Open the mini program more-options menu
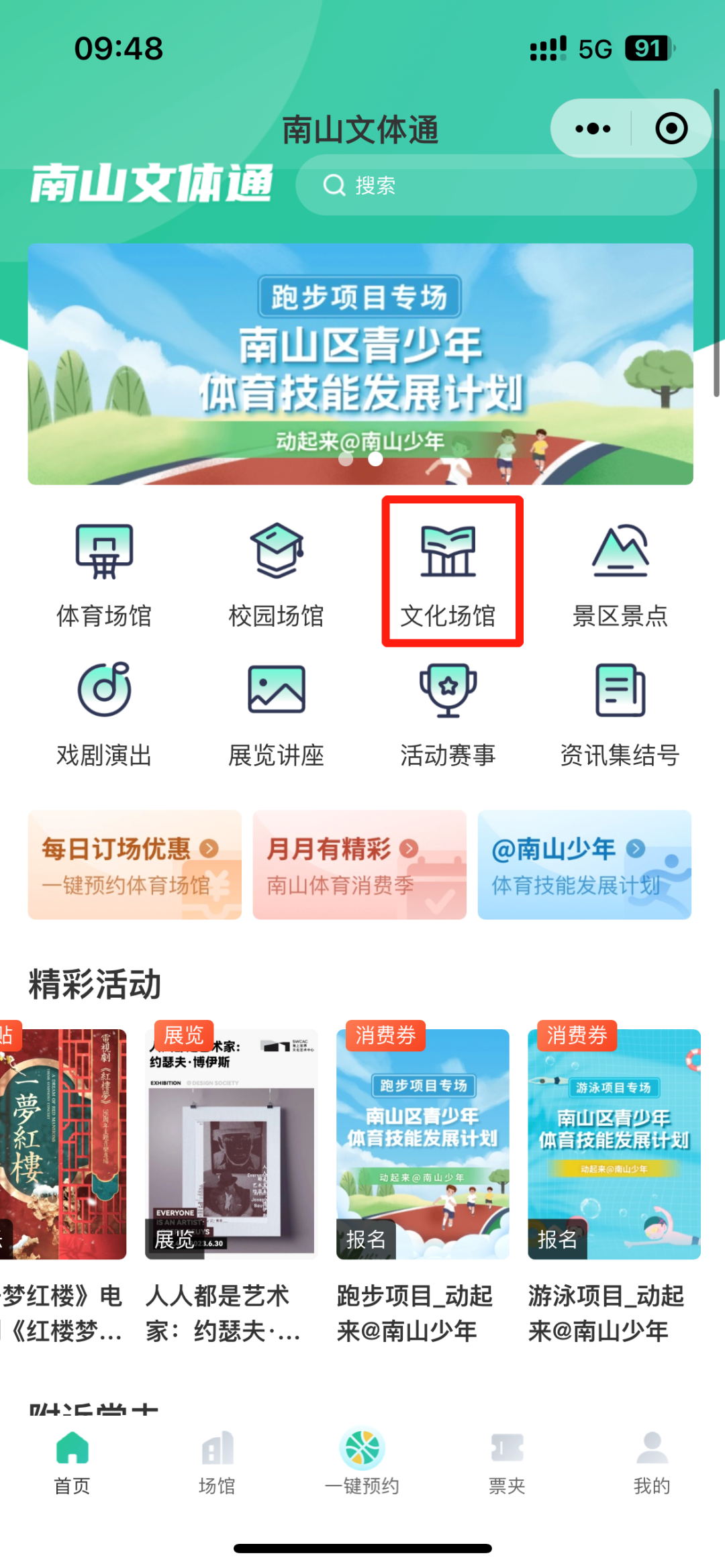This screenshot has height=1568, width=725. click(x=593, y=128)
